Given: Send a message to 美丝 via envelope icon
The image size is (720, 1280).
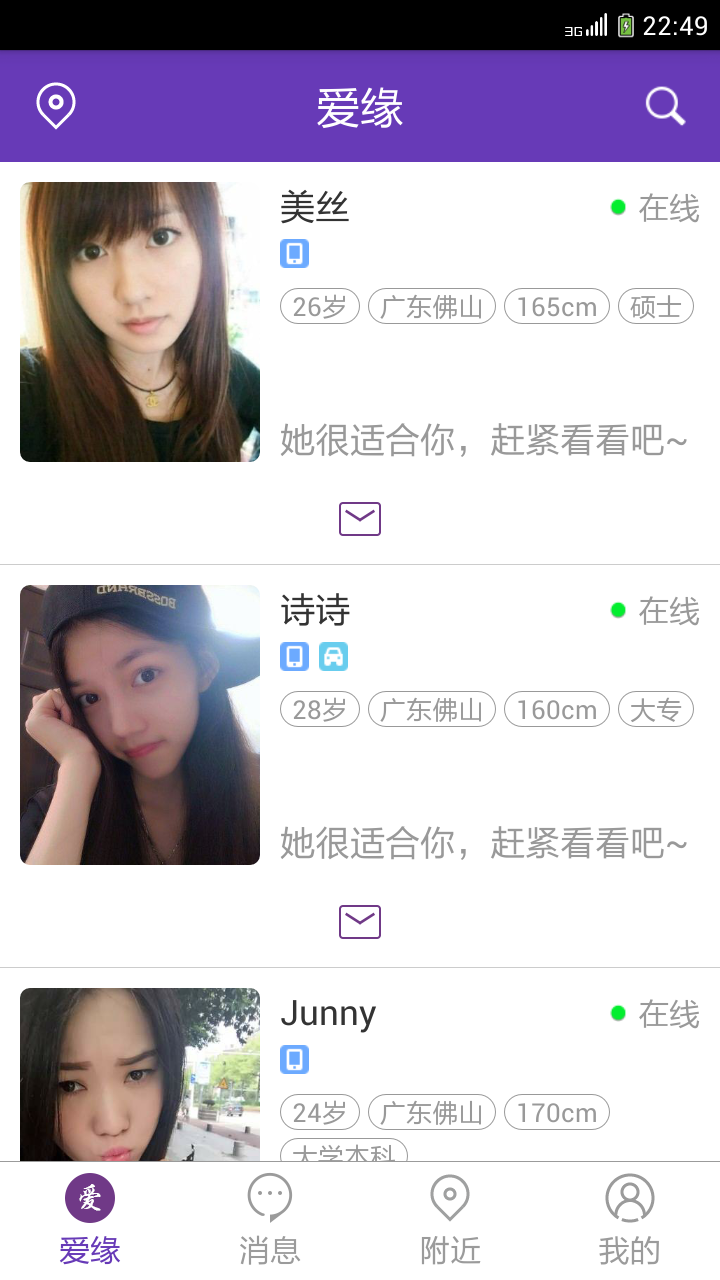Looking at the screenshot, I should click(x=360, y=519).
